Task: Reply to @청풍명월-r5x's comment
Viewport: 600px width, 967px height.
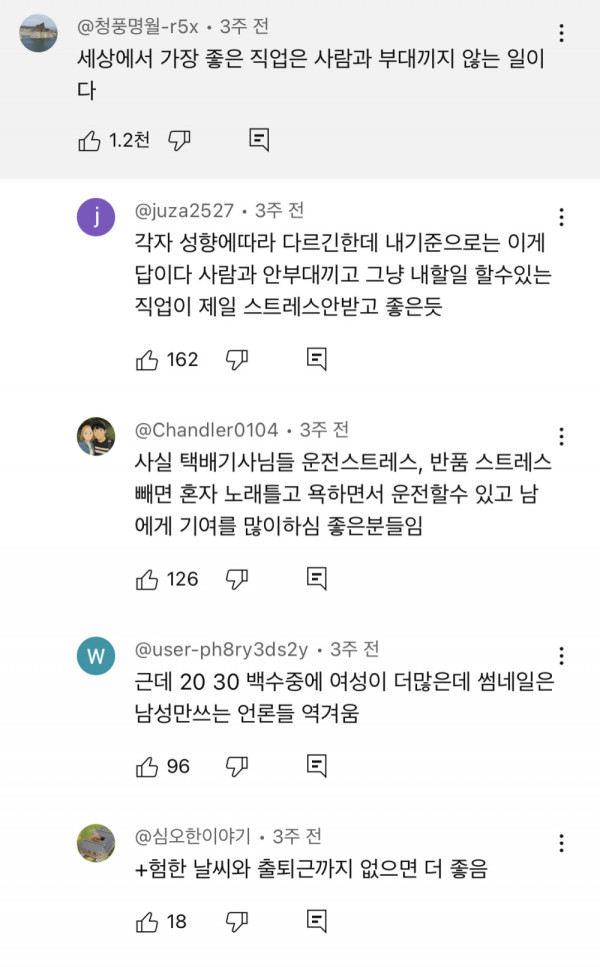Action: click(x=259, y=140)
